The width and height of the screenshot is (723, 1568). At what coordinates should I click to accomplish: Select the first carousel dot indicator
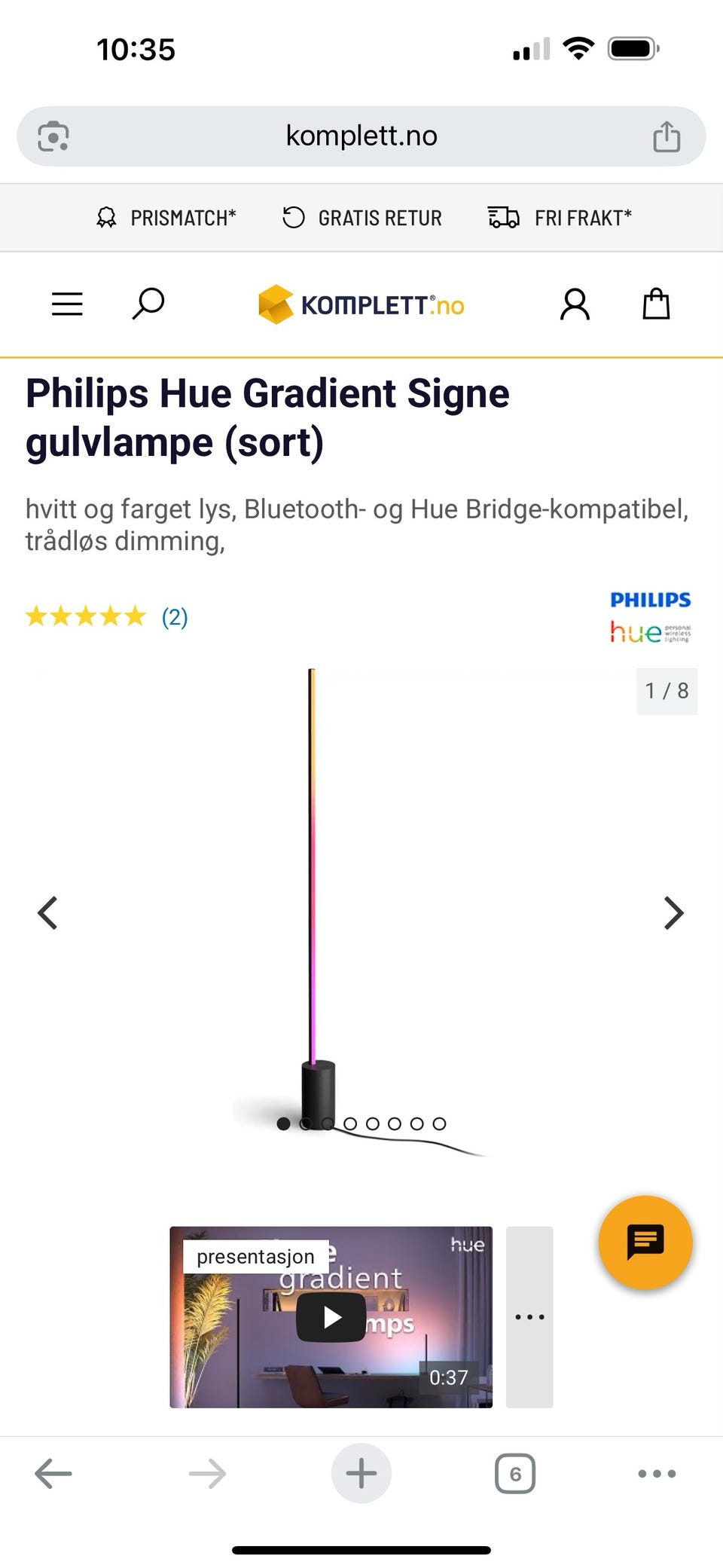coord(285,1123)
